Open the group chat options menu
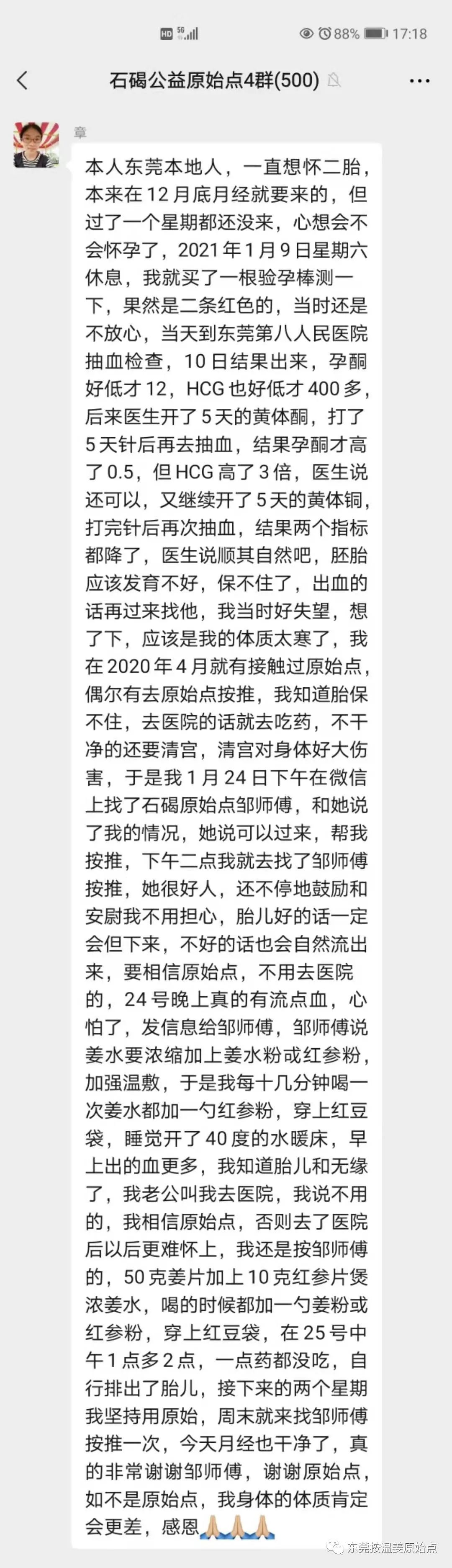 (x=419, y=80)
